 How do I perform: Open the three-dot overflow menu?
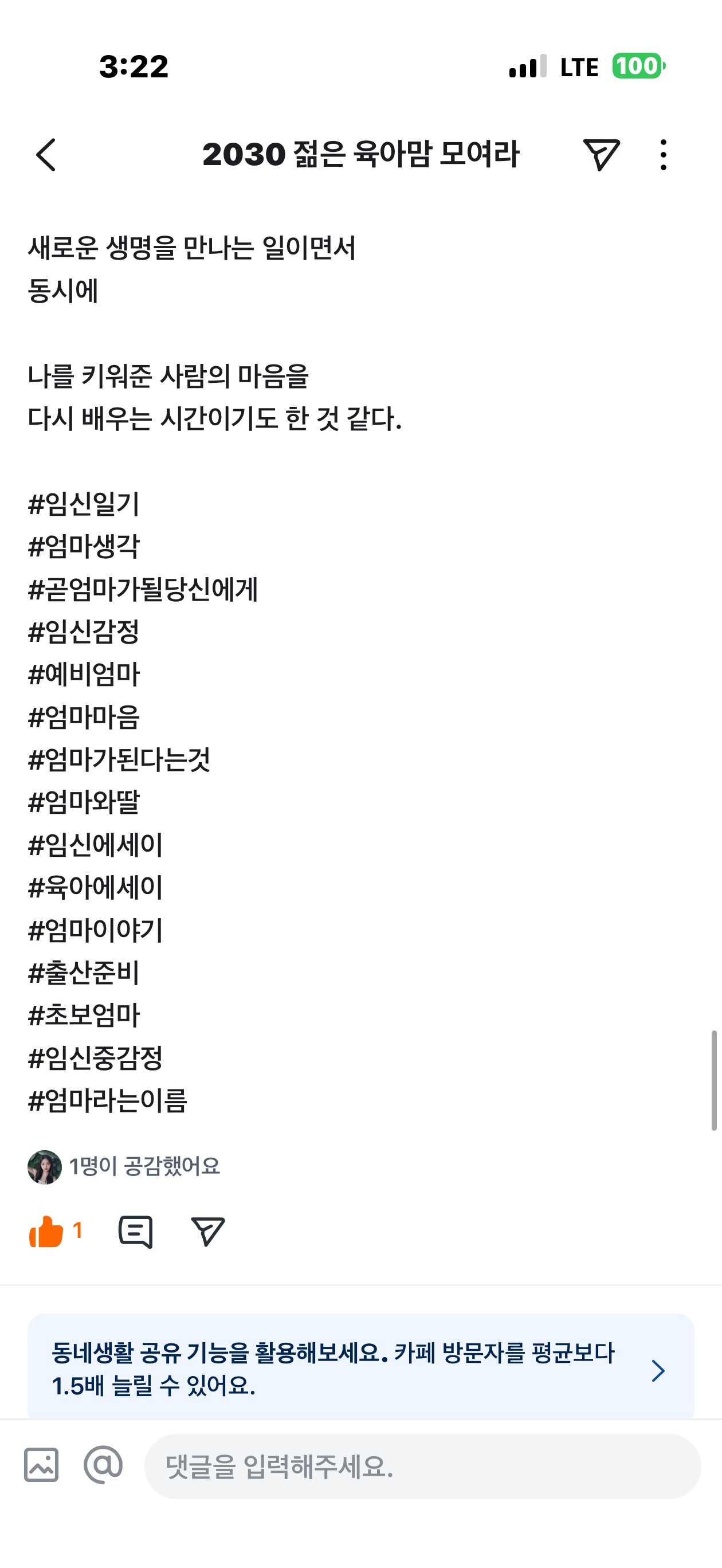tap(663, 155)
